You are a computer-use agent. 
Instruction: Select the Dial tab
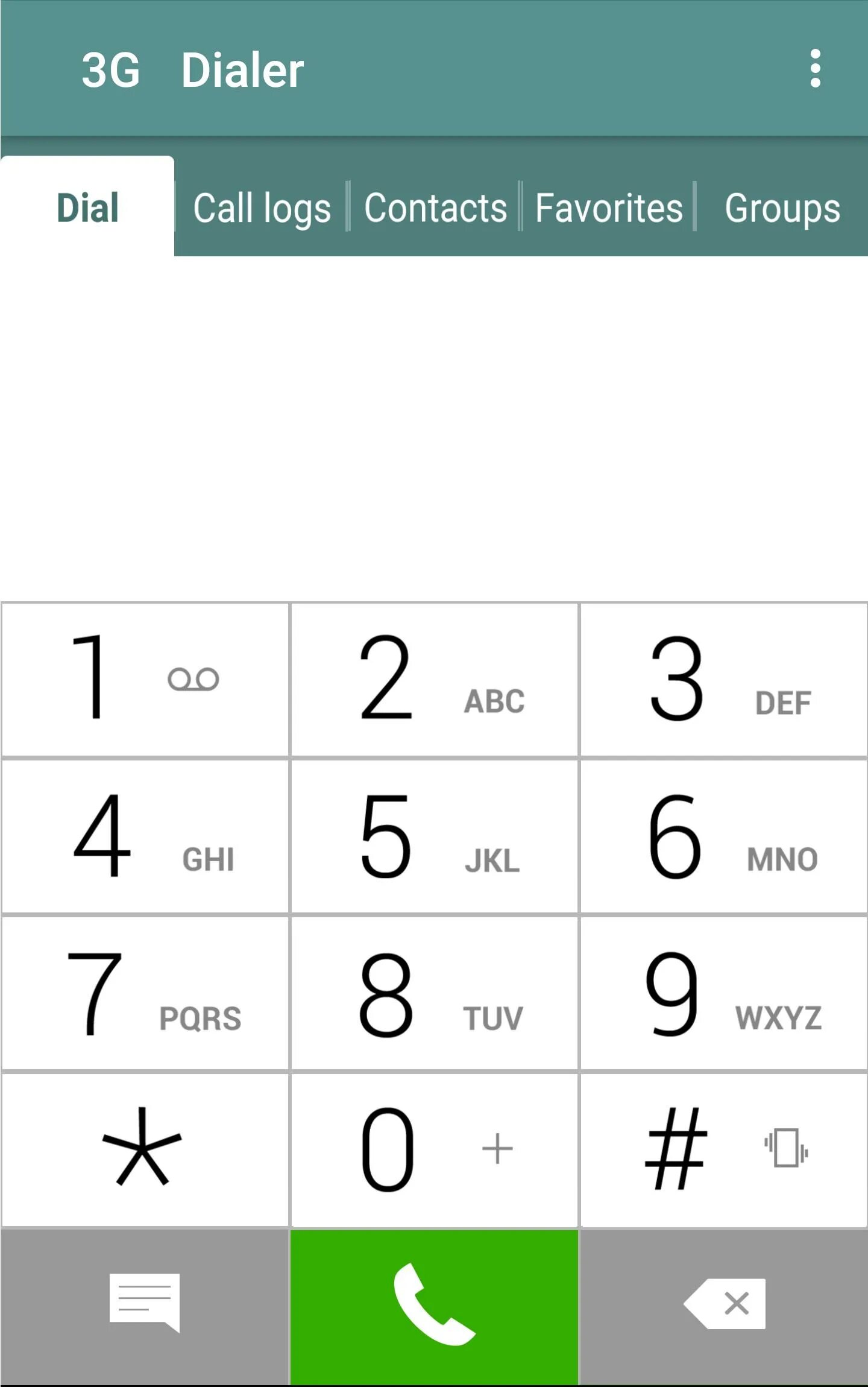pos(87,208)
